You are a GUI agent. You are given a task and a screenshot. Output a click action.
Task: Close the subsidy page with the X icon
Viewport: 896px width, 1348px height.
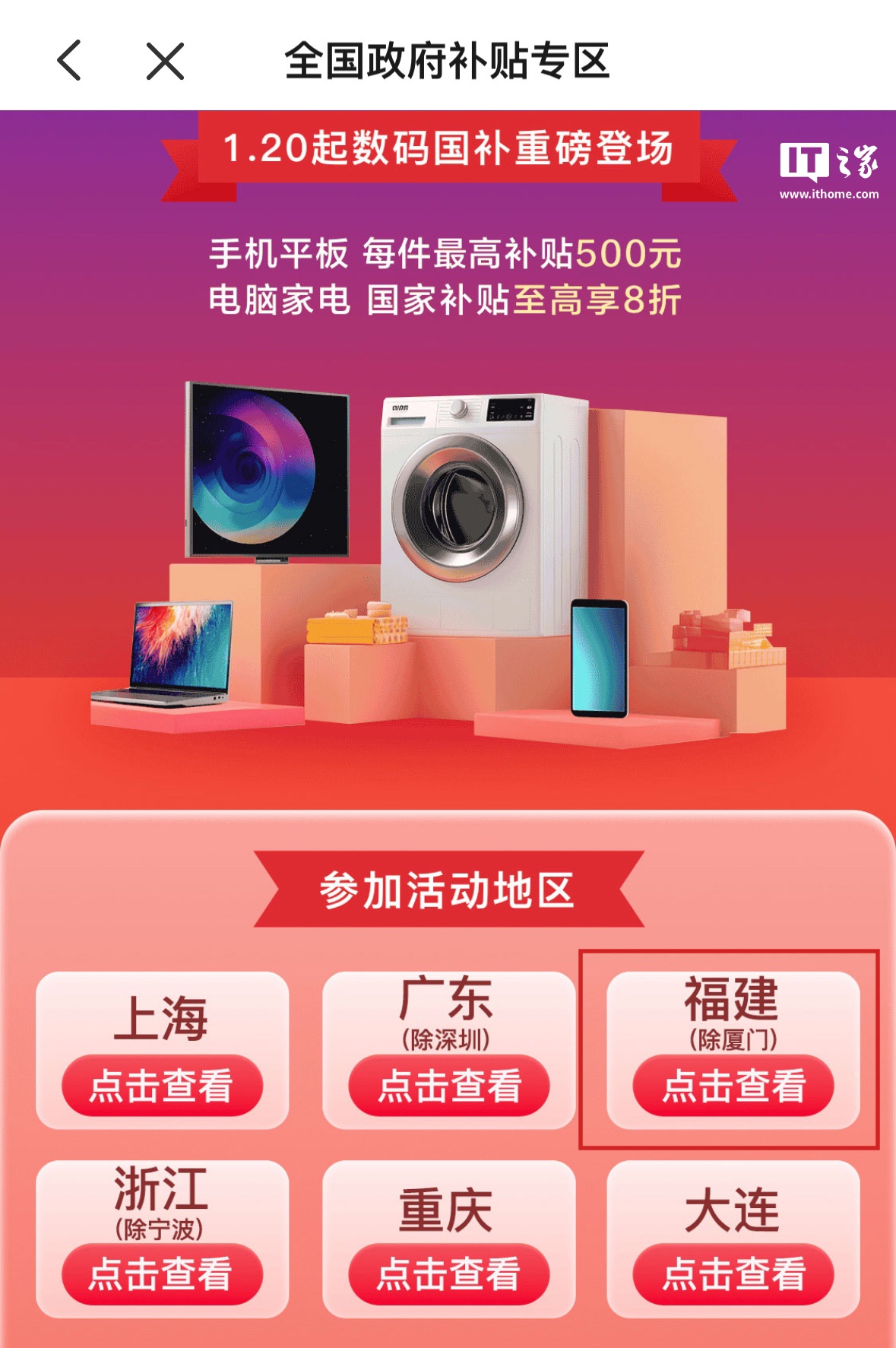point(165,61)
